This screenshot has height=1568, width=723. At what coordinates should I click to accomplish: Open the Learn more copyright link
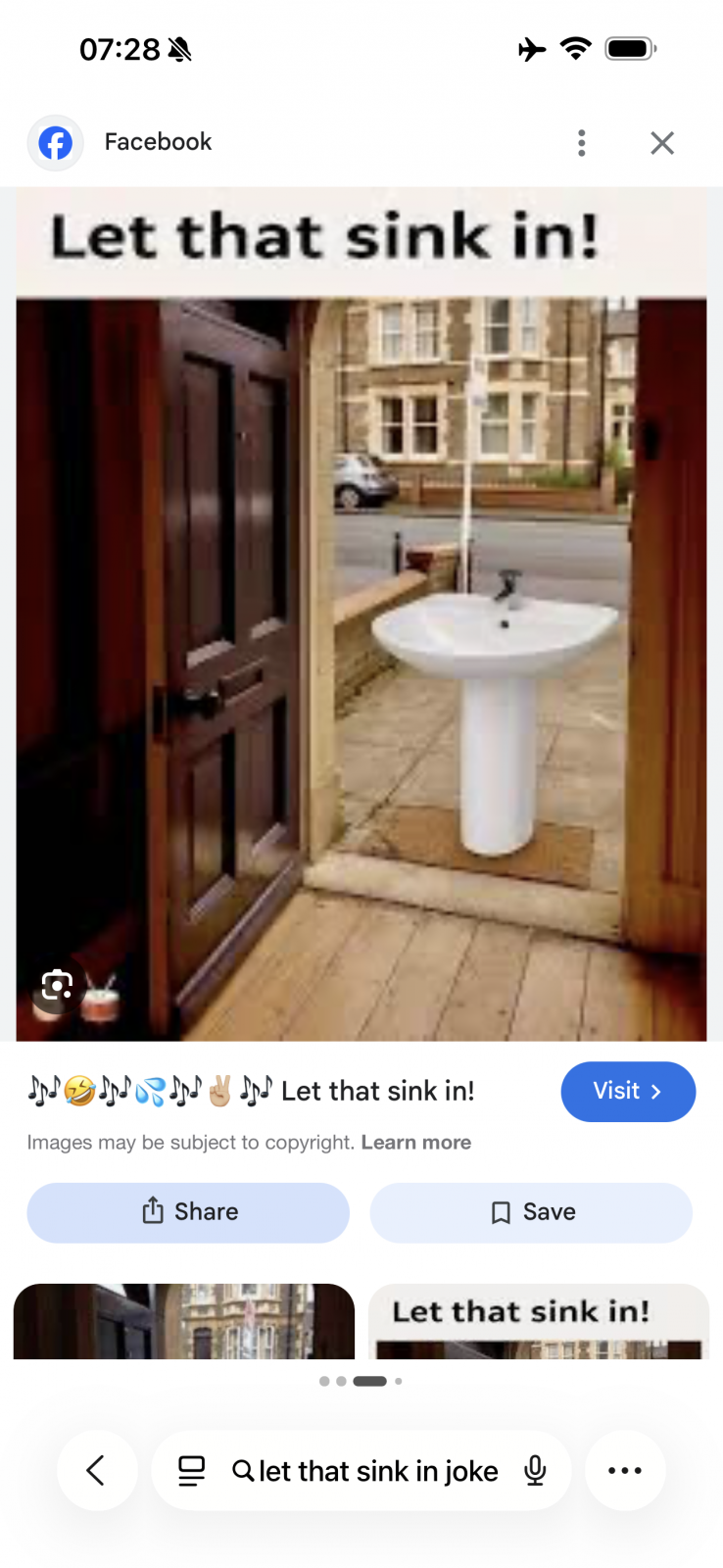pos(415,1143)
